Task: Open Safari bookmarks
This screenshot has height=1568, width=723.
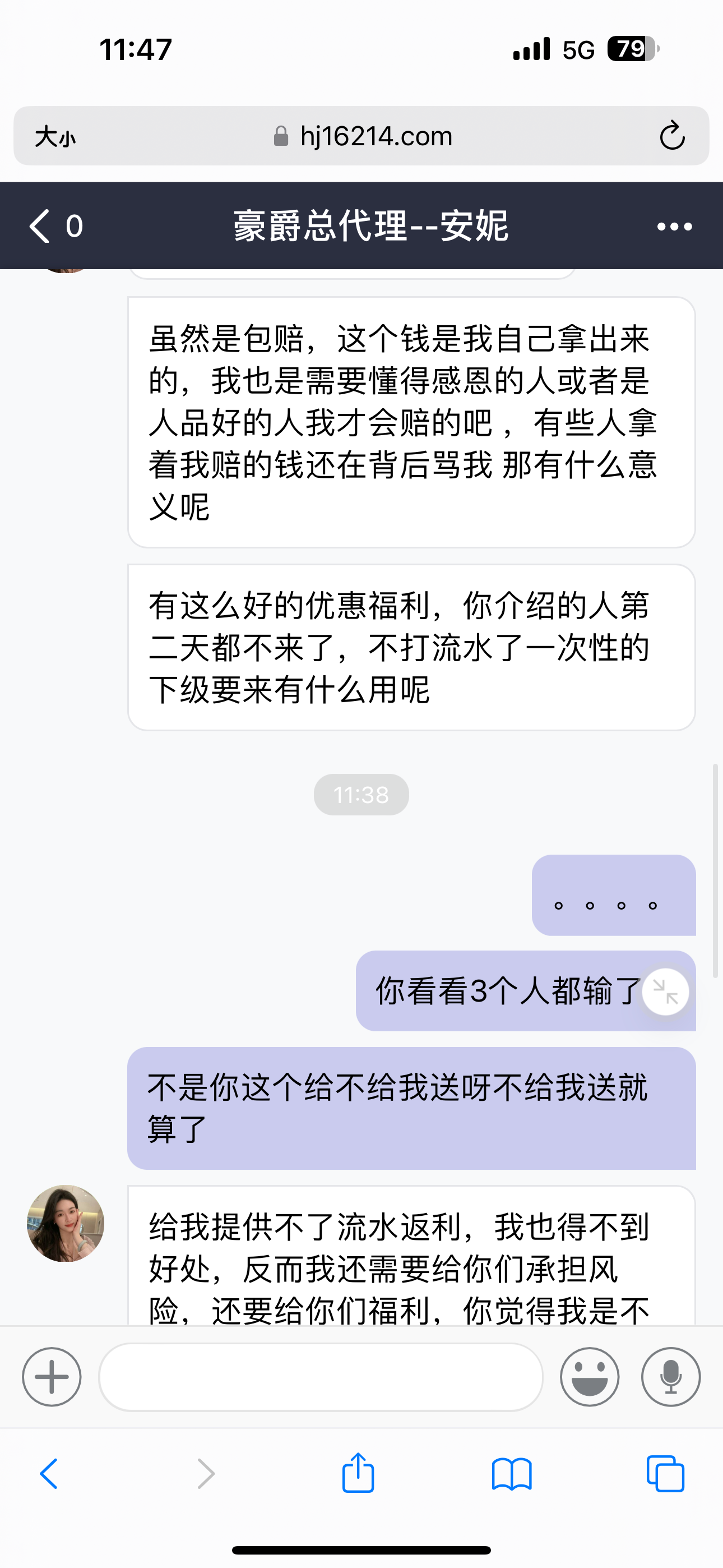Action: coord(511,1474)
